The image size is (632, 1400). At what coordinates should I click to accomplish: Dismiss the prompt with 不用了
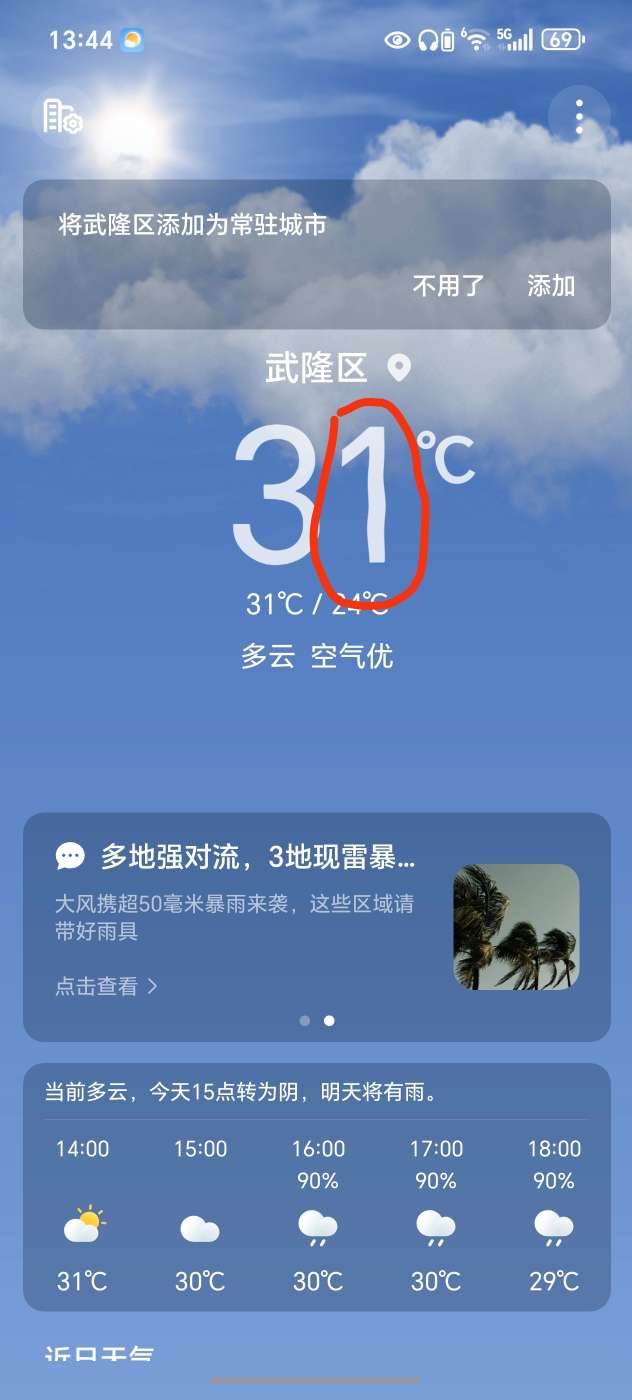[448, 286]
